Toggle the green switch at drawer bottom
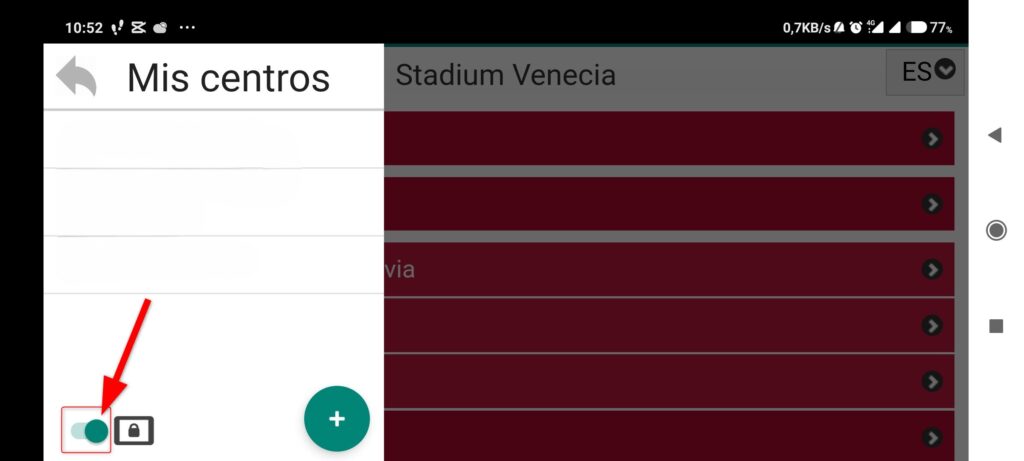This screenshot has width=1024, height=461. point(87,431)
